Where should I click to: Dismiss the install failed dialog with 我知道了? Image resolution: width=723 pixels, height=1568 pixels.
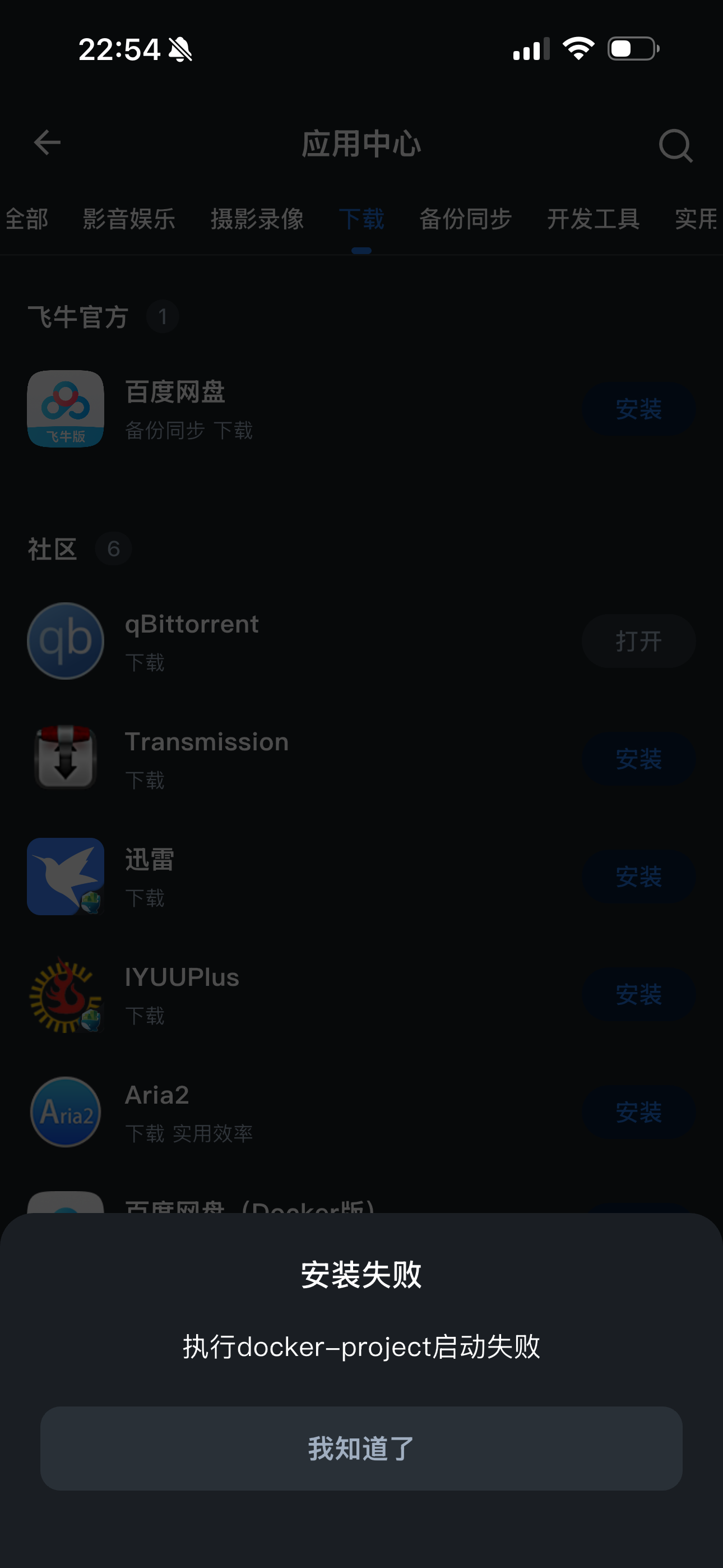361,1448
